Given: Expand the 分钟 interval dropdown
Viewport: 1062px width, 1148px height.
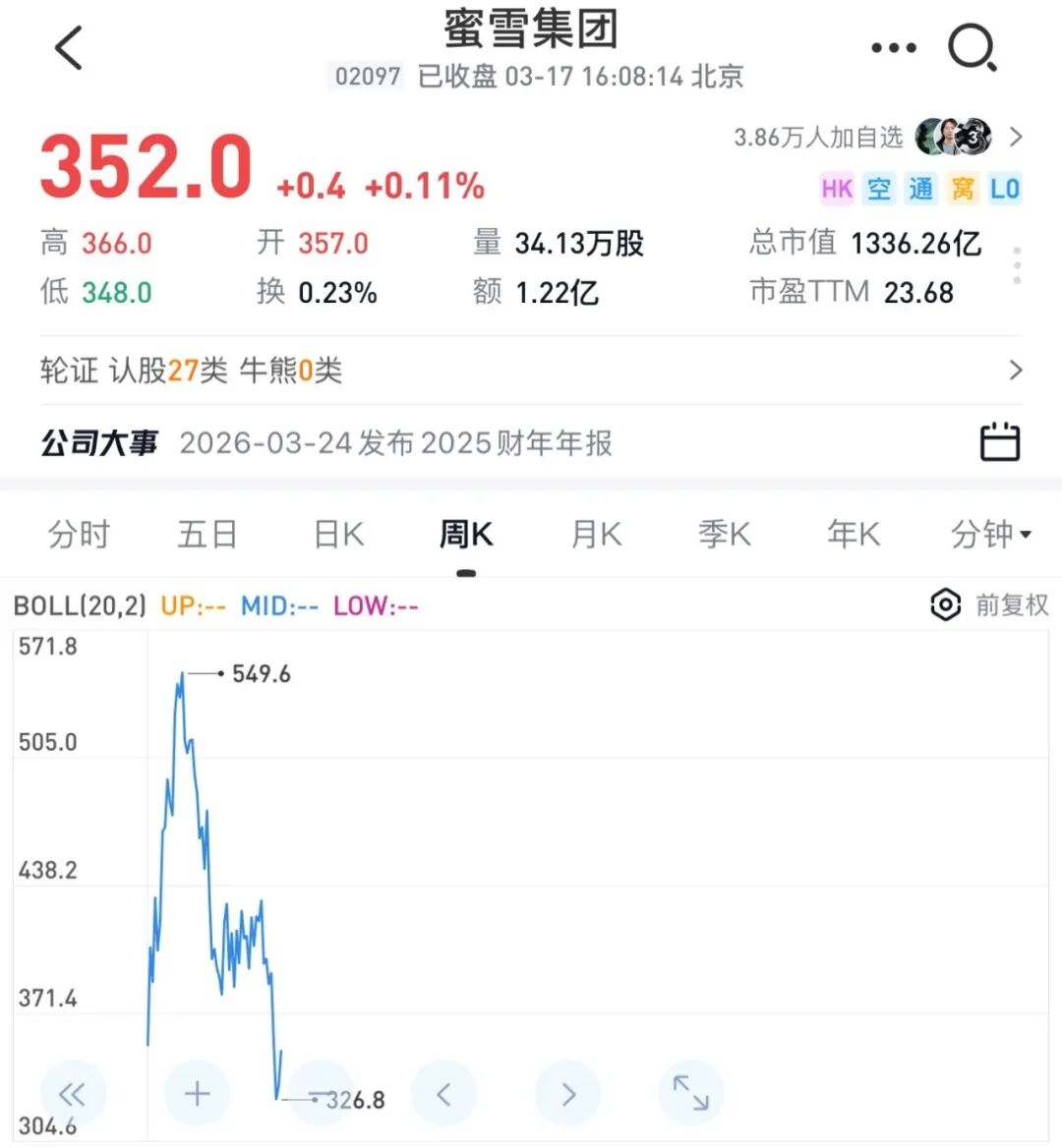Looking at the screenshot, I should (990, 535).
